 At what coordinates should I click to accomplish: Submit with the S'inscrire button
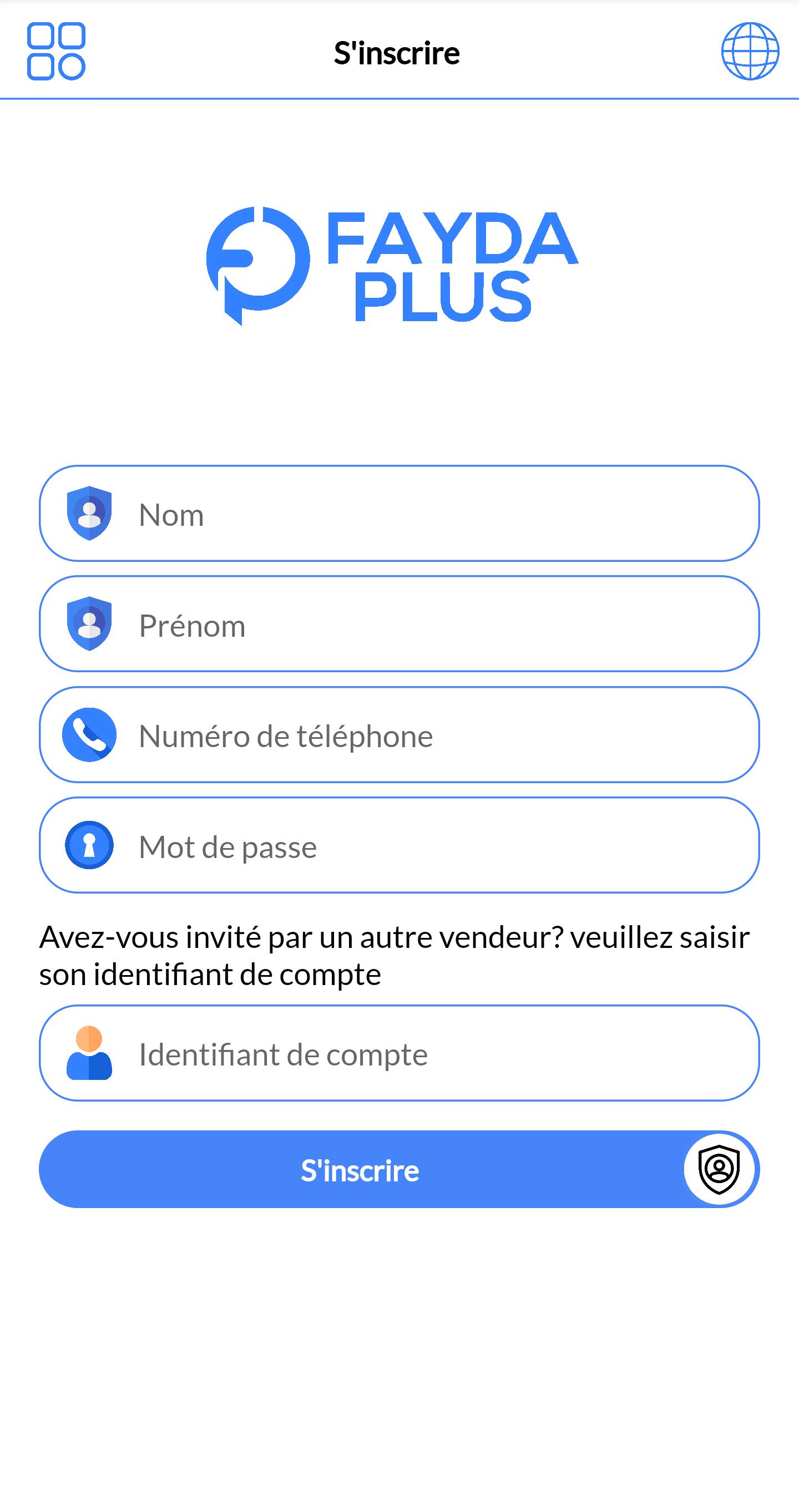click(x=361, y=1170)
